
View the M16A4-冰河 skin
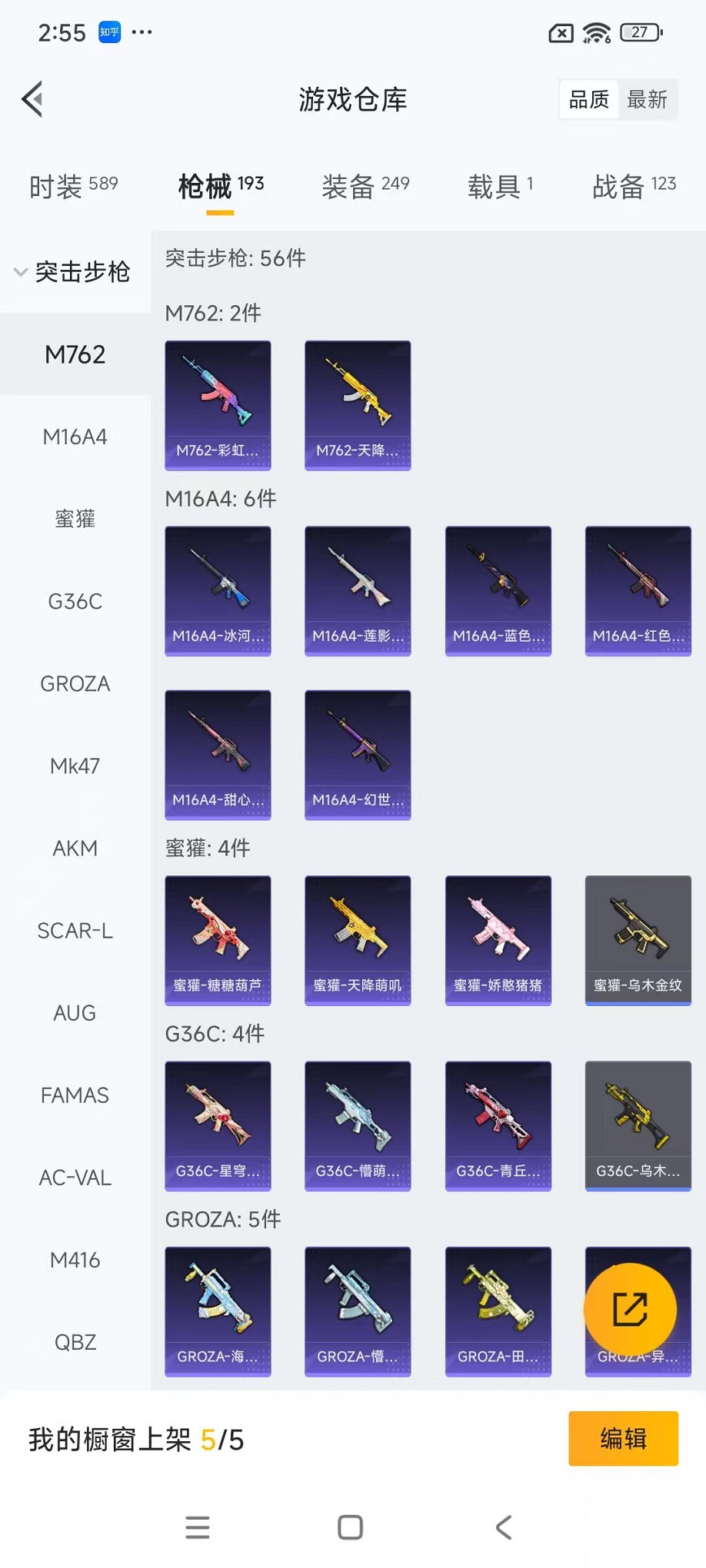[218, 590]
